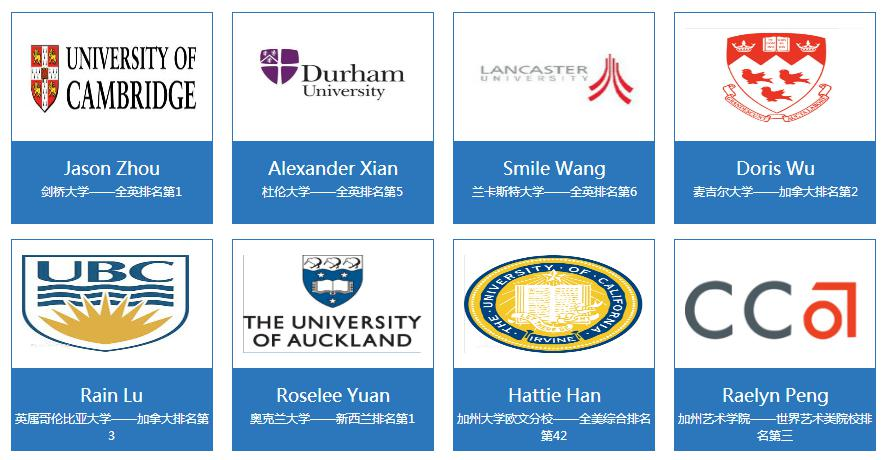The image size is (881, 460).
Task: Open Roselee Yuan's Auckland card
Action: tap(333, 345)
